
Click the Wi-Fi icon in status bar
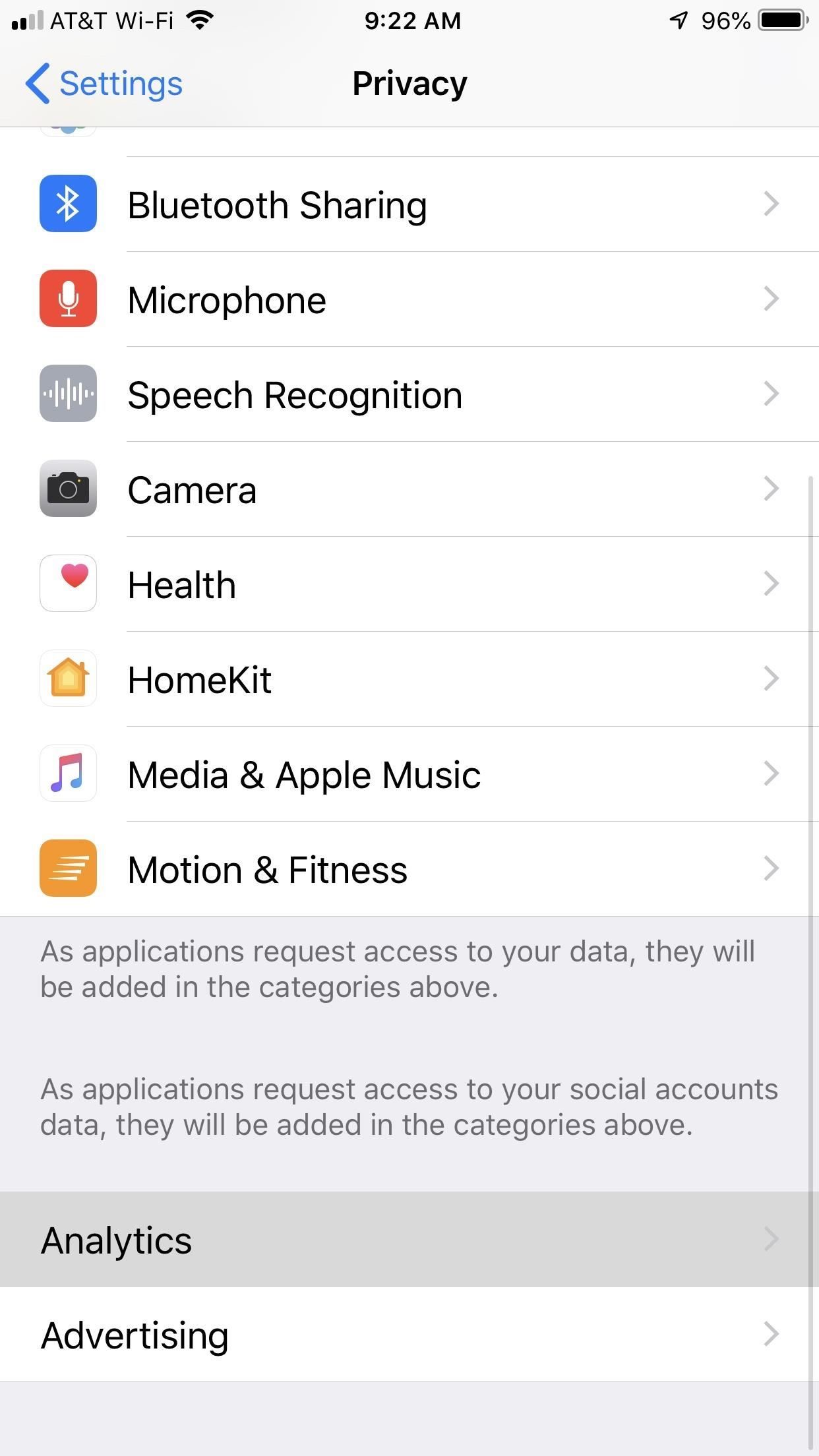click(x=197, y=20)
